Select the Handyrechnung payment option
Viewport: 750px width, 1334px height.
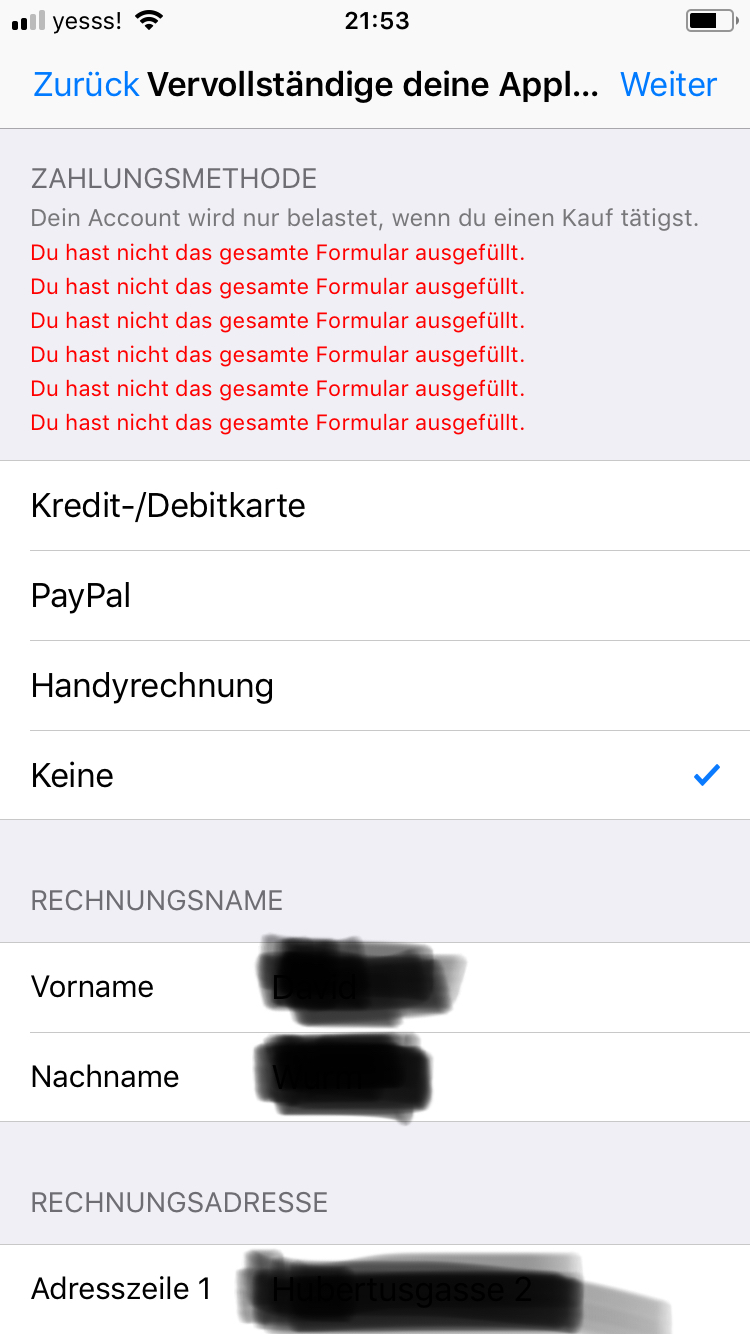coord(375,686)
